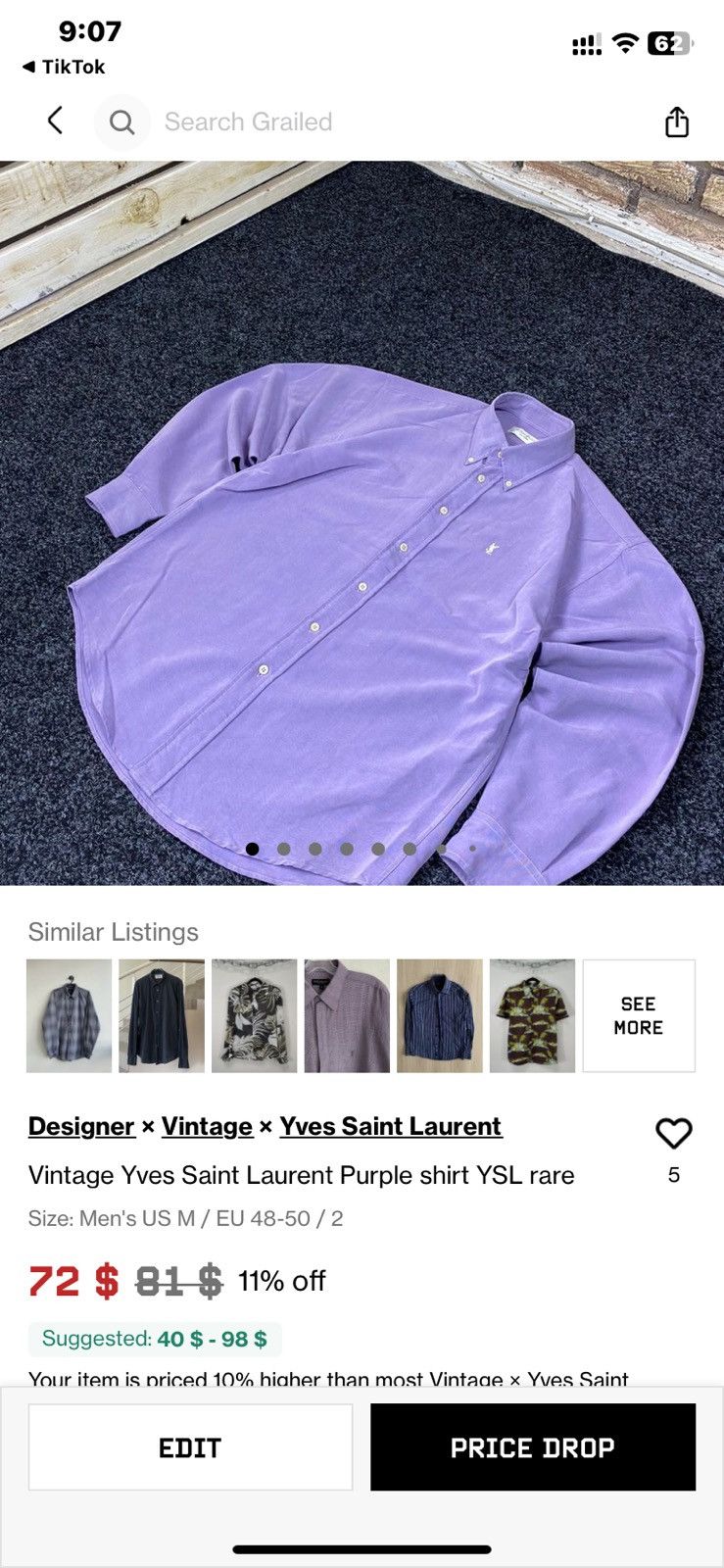Viewport: 724px width, 1568px height.
Task: Open the Designer category link
Action: click(81, 1127)
